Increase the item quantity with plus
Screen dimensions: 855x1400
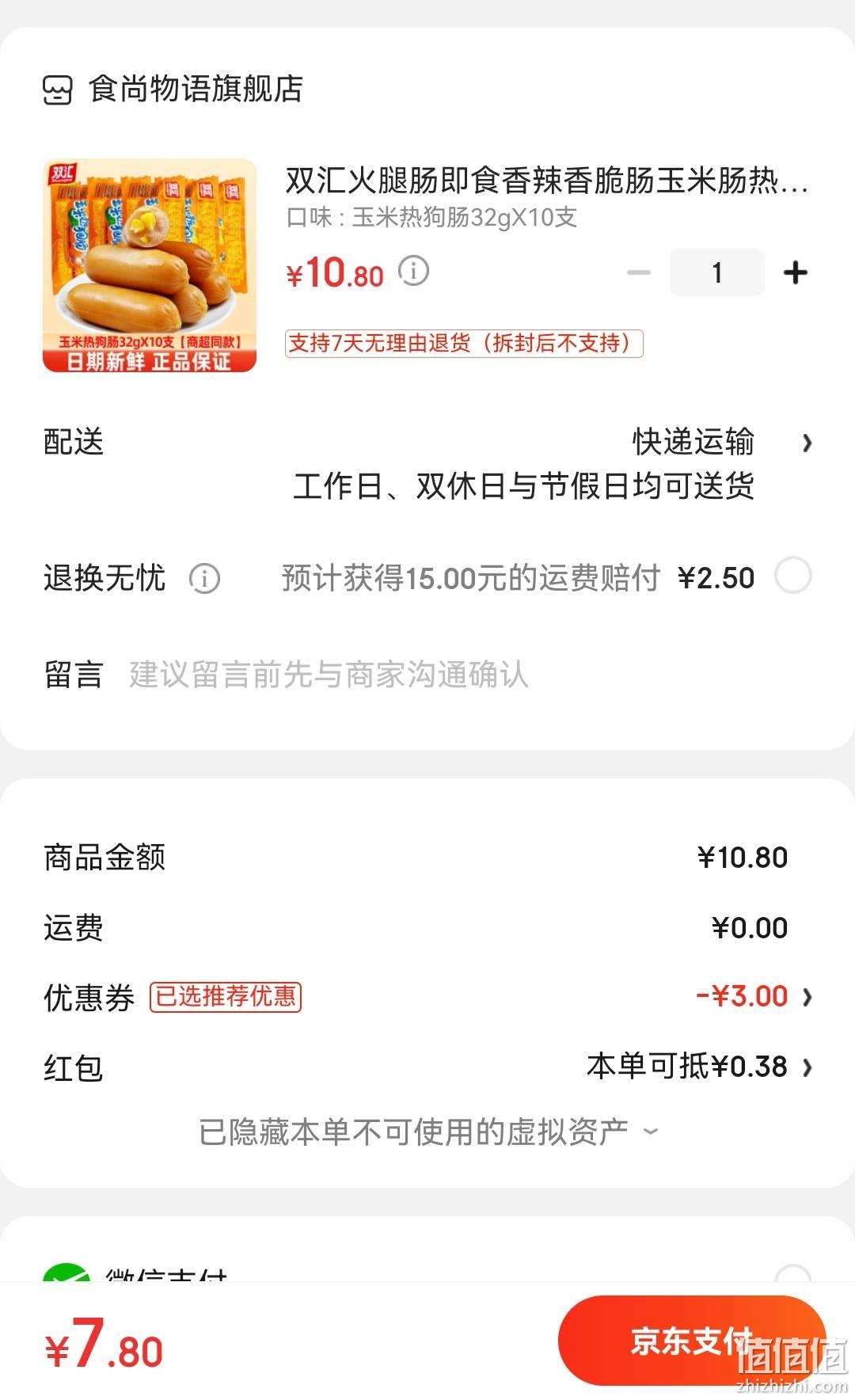point(796,272)
